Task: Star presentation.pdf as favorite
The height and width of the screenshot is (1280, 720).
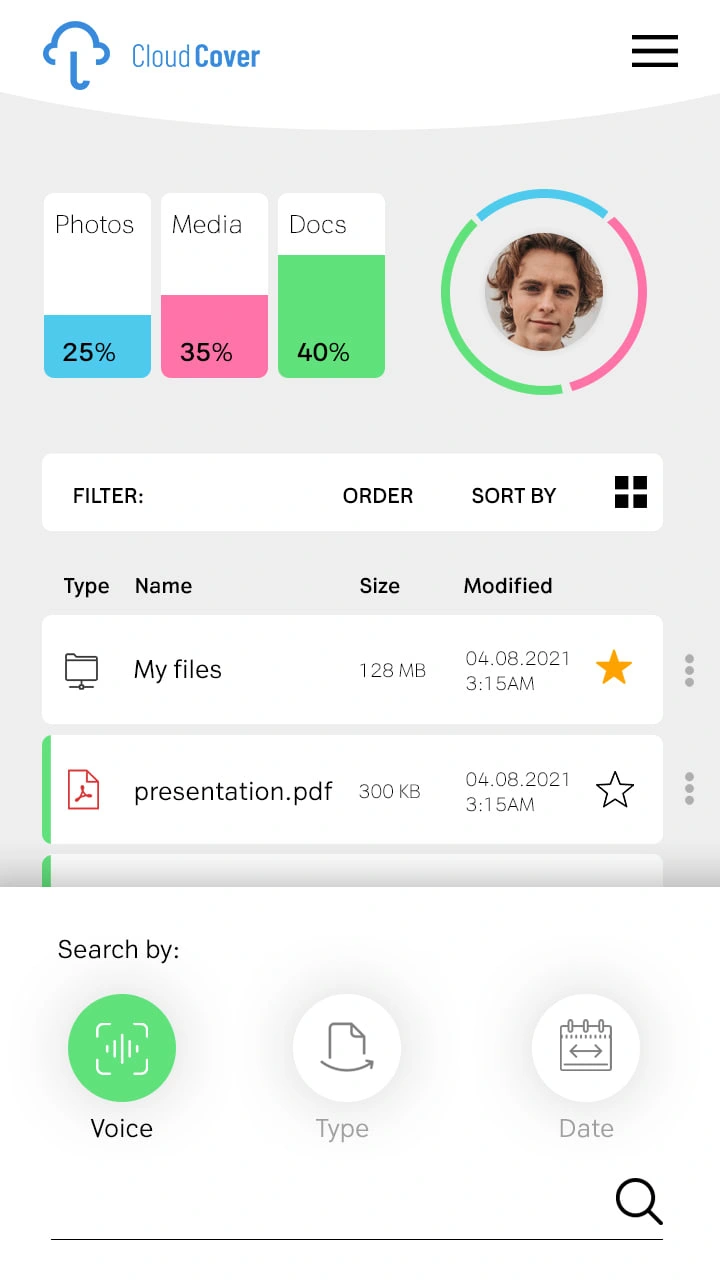Action: click(615, 790)
